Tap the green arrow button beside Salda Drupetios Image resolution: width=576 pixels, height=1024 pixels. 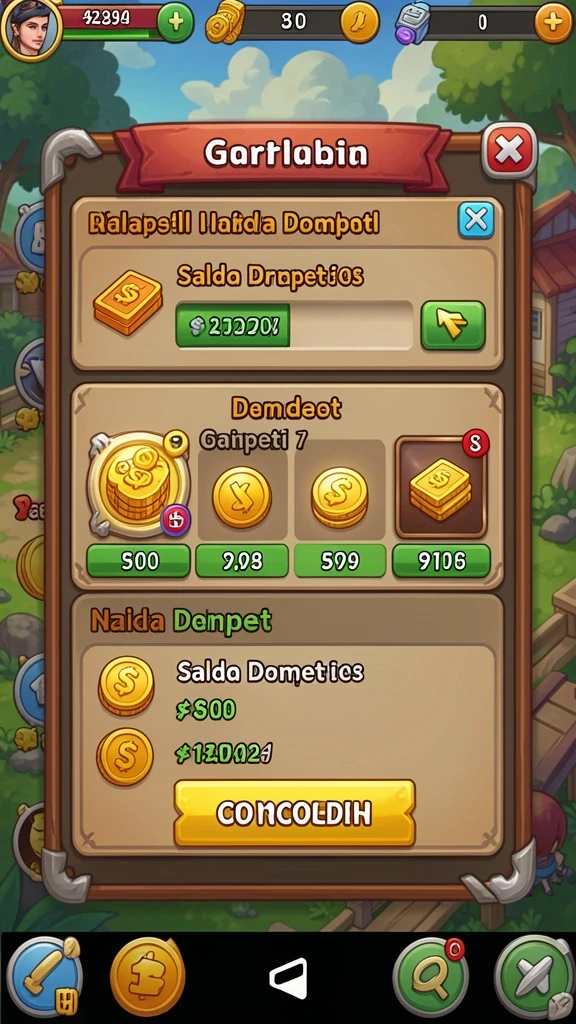tap(453, 325)
